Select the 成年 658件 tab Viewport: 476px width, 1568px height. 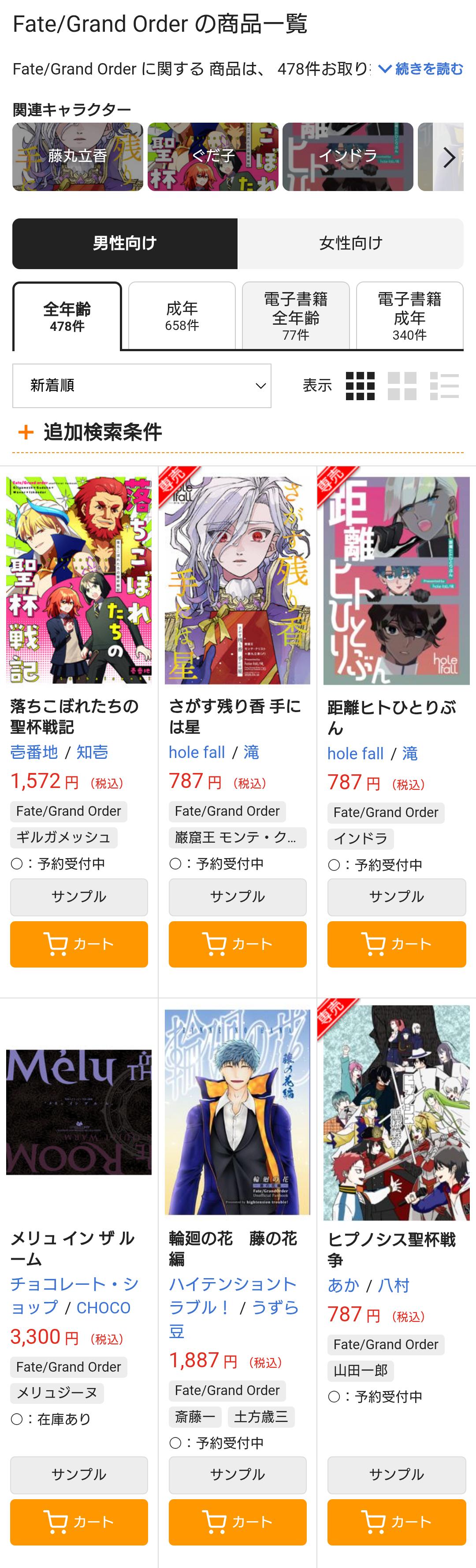point(182,316)
